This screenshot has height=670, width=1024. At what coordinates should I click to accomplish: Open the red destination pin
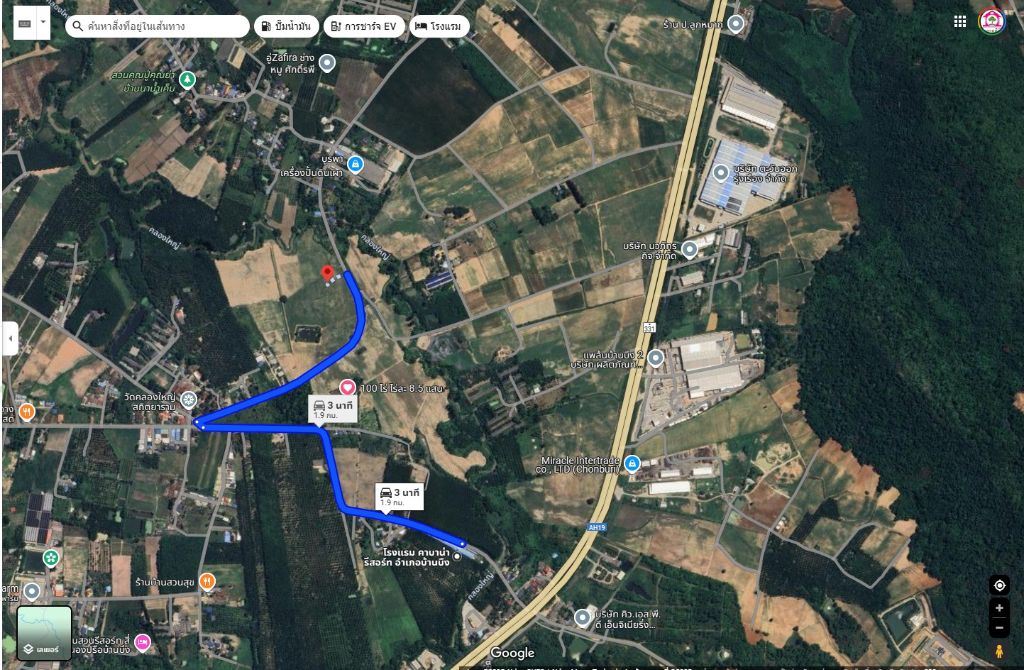tap(328, 274)
